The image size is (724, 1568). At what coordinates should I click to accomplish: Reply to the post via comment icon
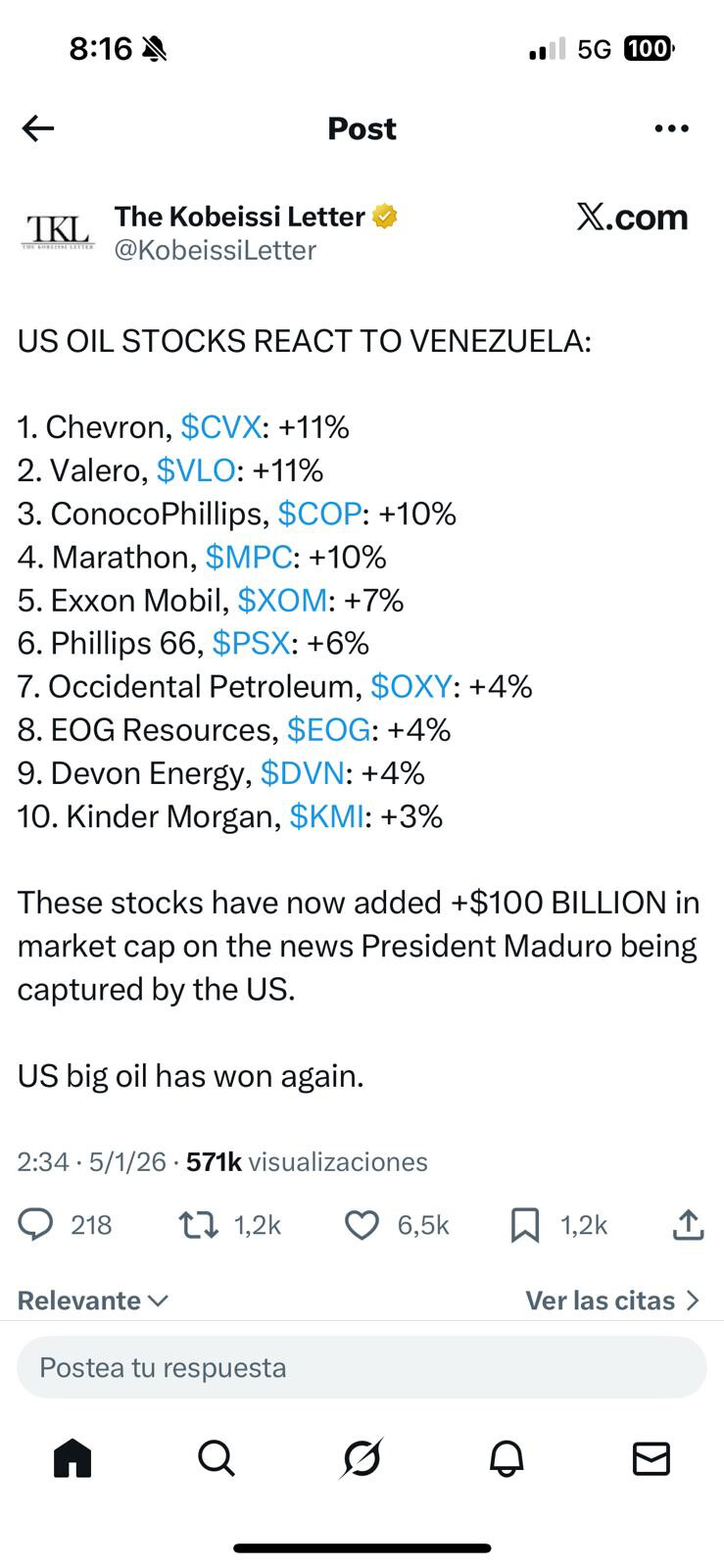(36, 1225)
